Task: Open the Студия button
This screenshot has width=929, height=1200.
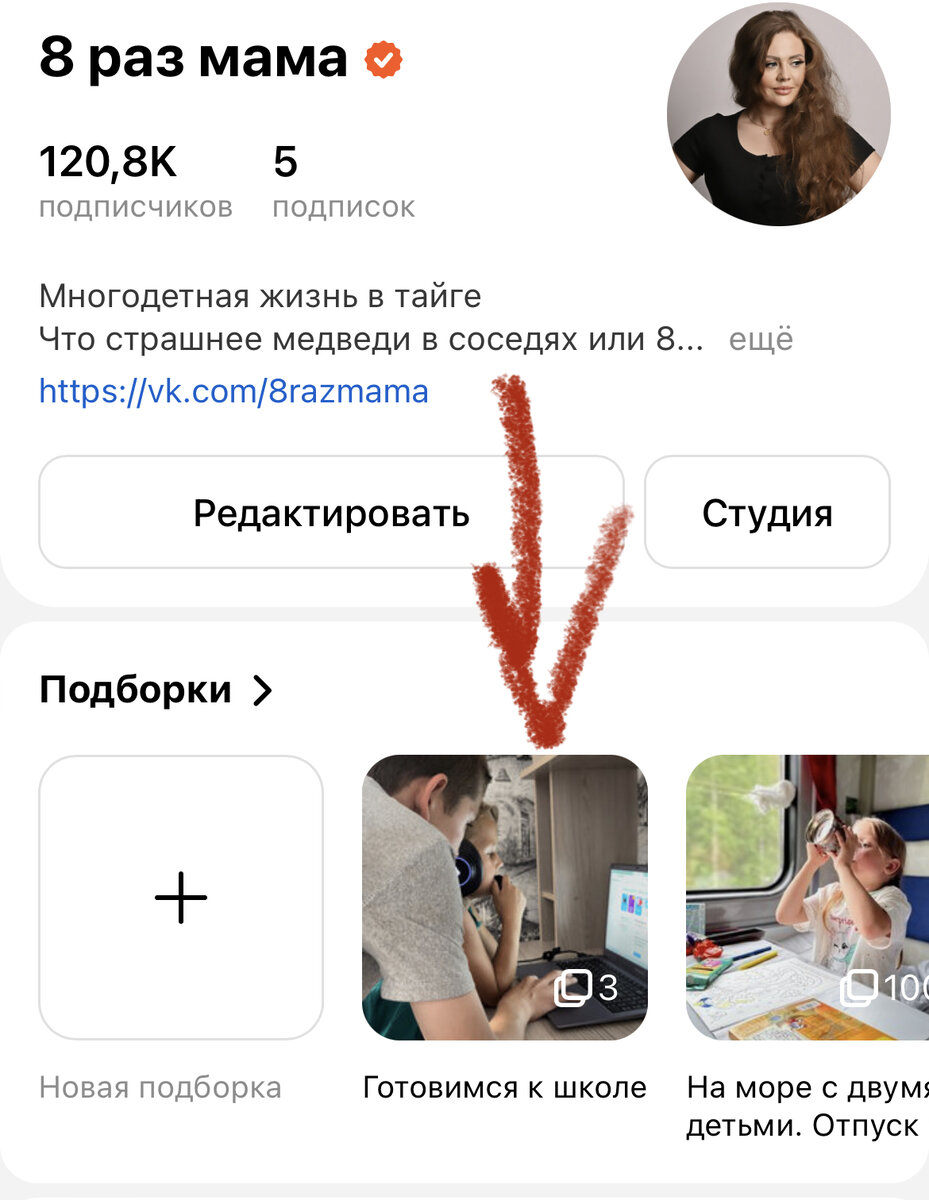Action: [x=767, y=513]
